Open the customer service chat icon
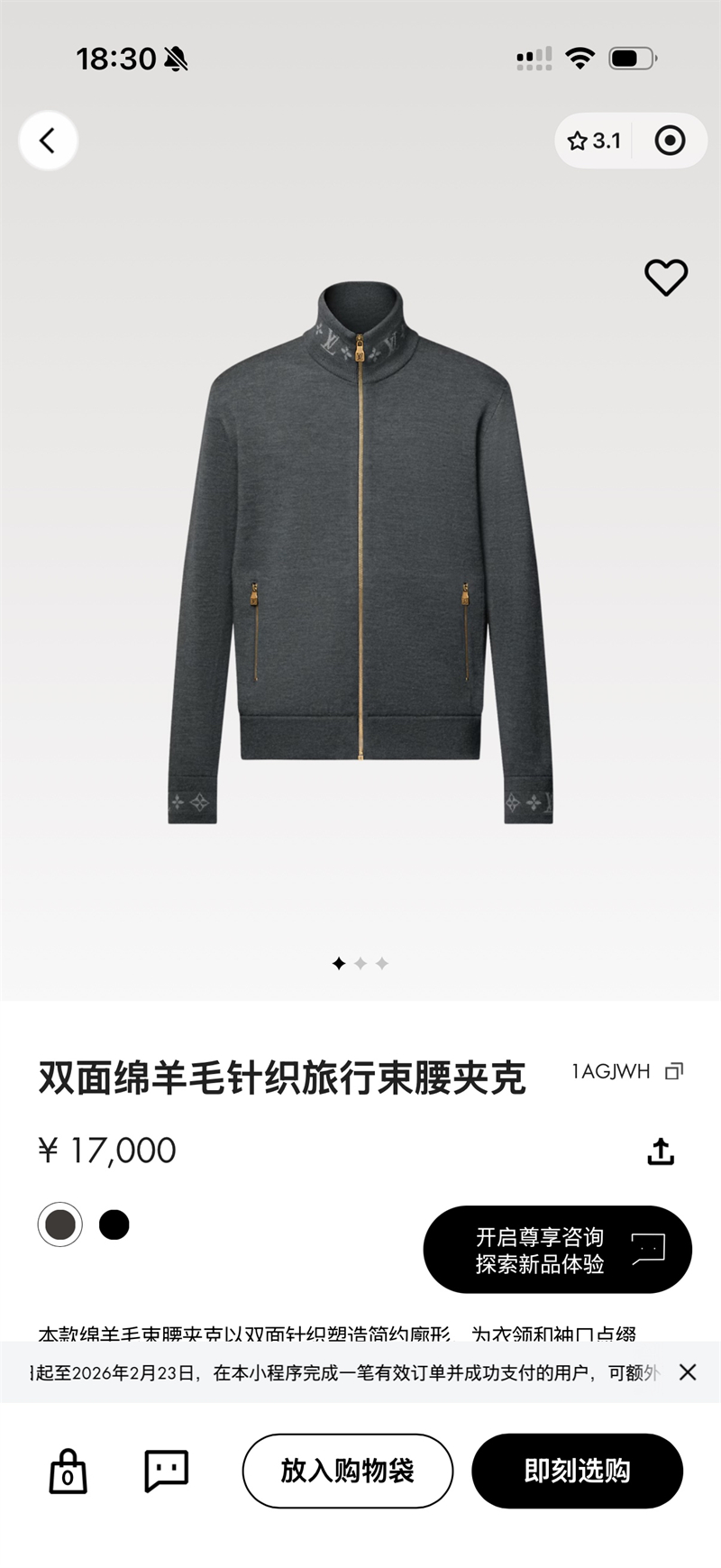721x1568 pixels. (167, 1471)
